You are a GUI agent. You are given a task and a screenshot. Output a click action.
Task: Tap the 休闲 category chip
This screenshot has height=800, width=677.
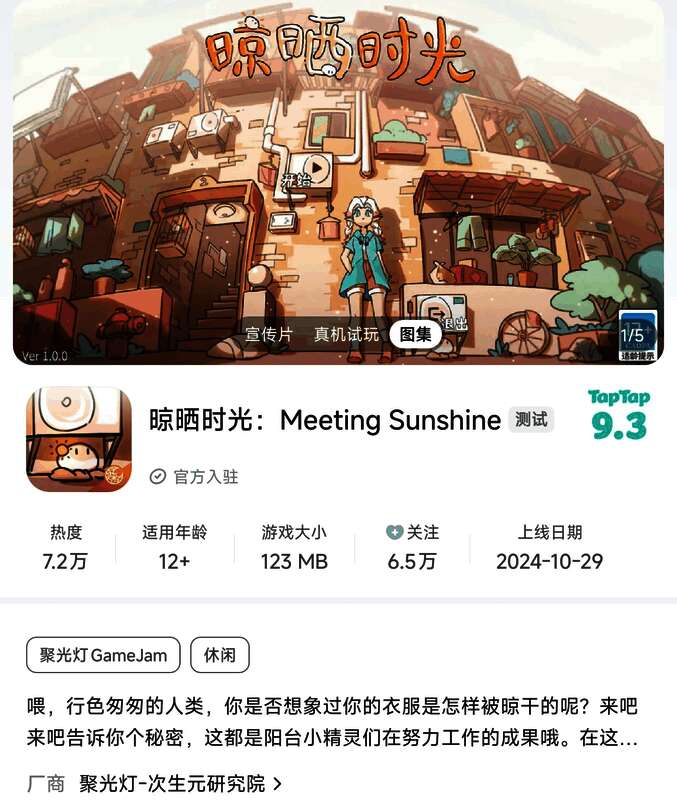click(x=219, y=656)
